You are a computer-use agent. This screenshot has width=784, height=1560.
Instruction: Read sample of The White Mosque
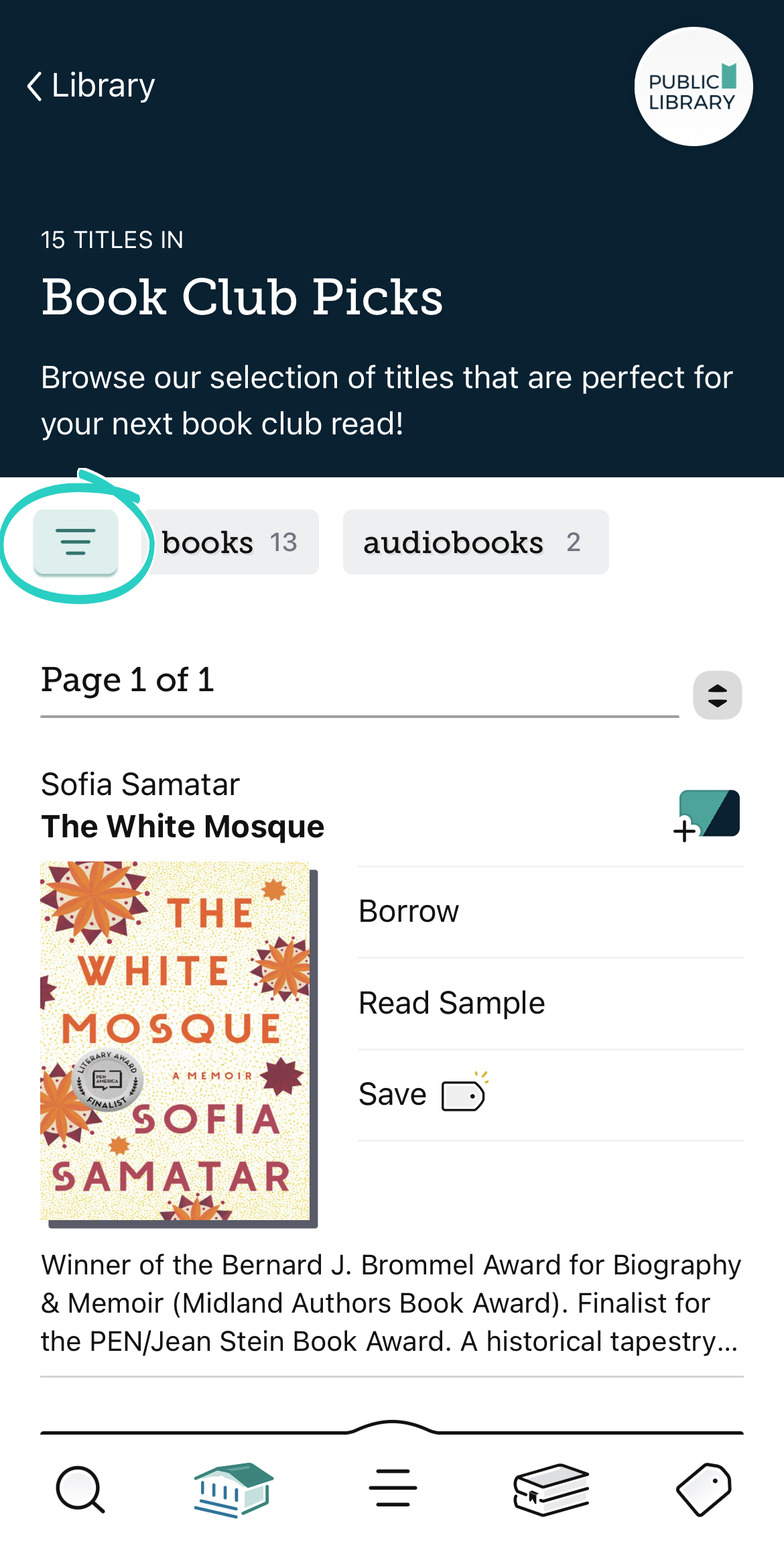[x=452, y=1004]
